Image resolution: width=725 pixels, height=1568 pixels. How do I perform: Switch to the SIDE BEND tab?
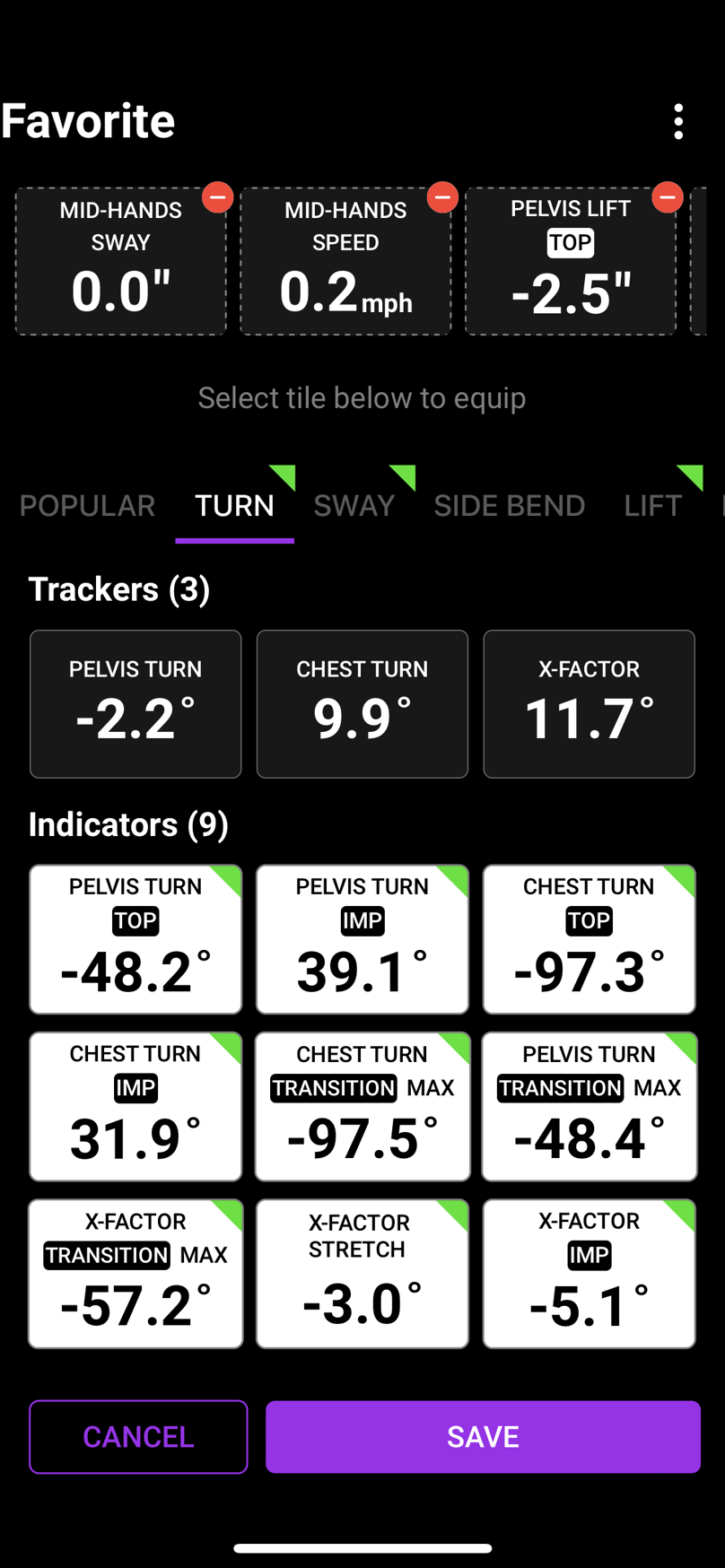(509, 505)
